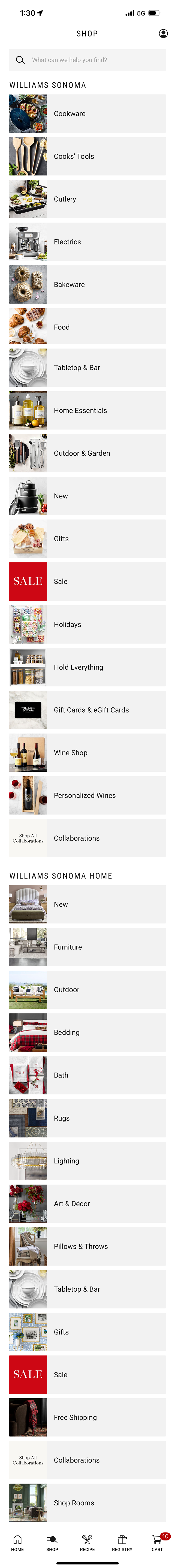The width and height of the screenshot is (175, 1568).
Task: Select Gift Cards & eGift Cards
Action: point(87,710)
